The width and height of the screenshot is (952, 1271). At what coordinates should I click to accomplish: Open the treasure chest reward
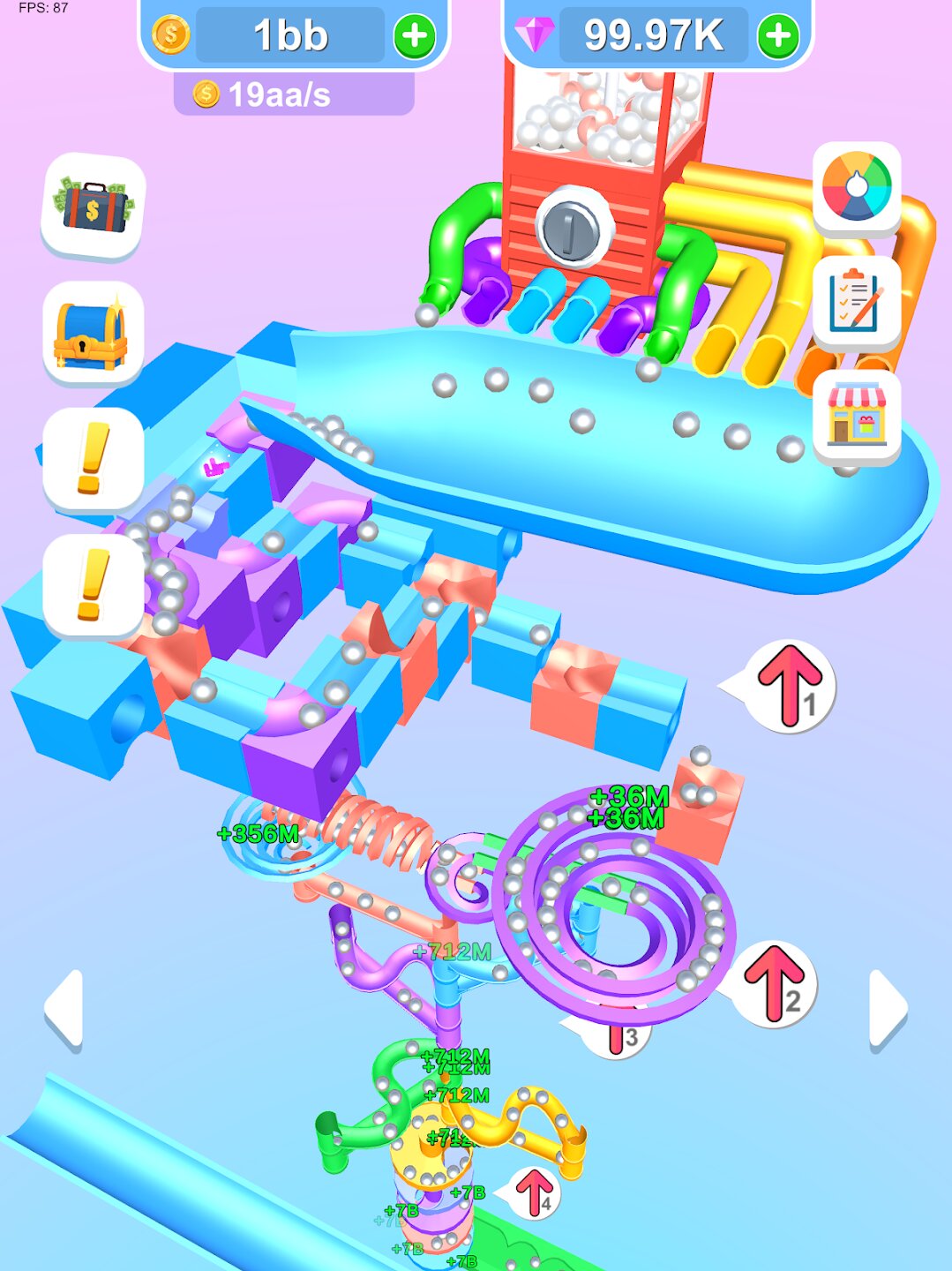(93, 334)
